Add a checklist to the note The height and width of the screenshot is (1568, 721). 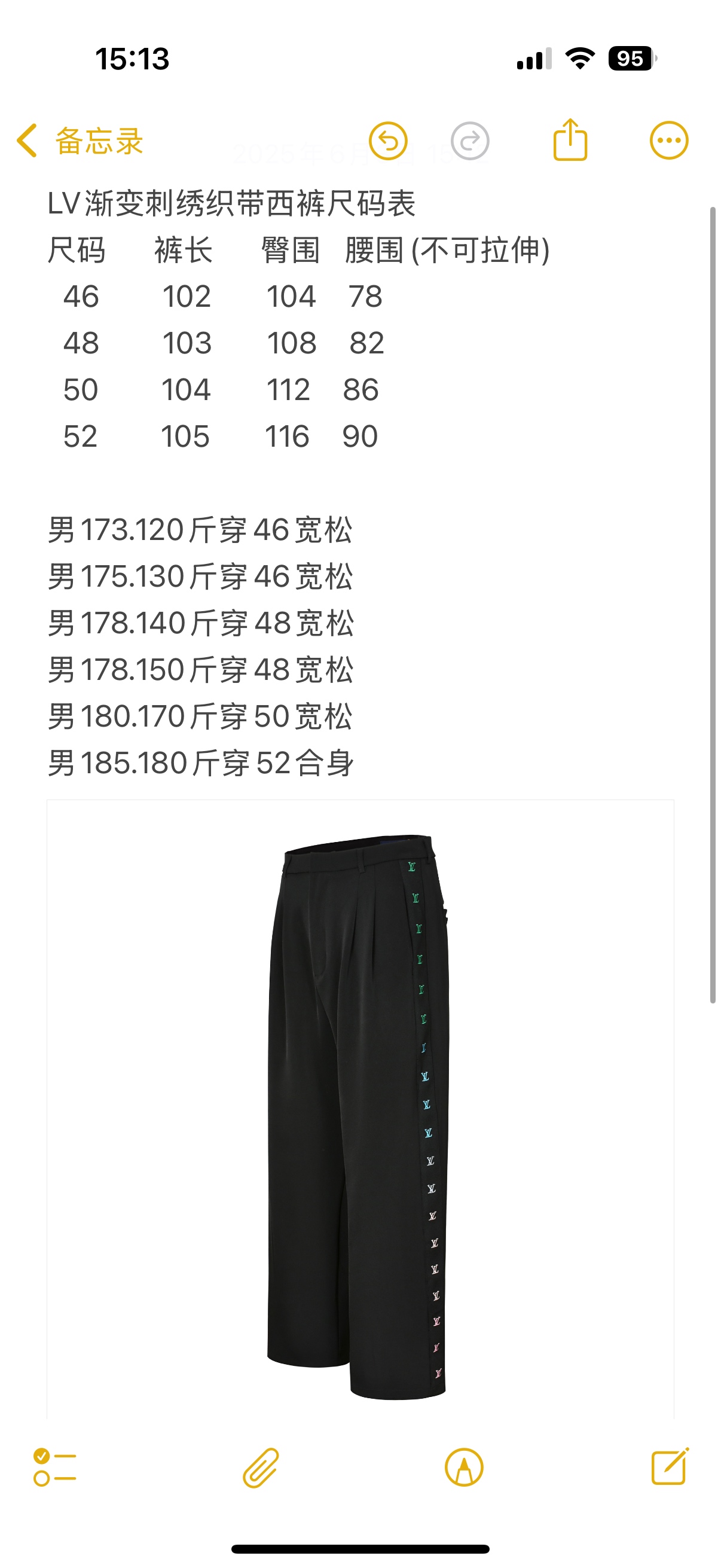pos(55,1467)
